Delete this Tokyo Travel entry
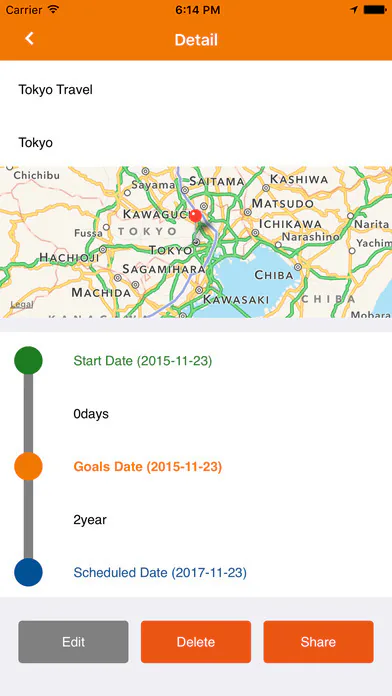The height and width of the screenshot is (696, 392). 196,642
